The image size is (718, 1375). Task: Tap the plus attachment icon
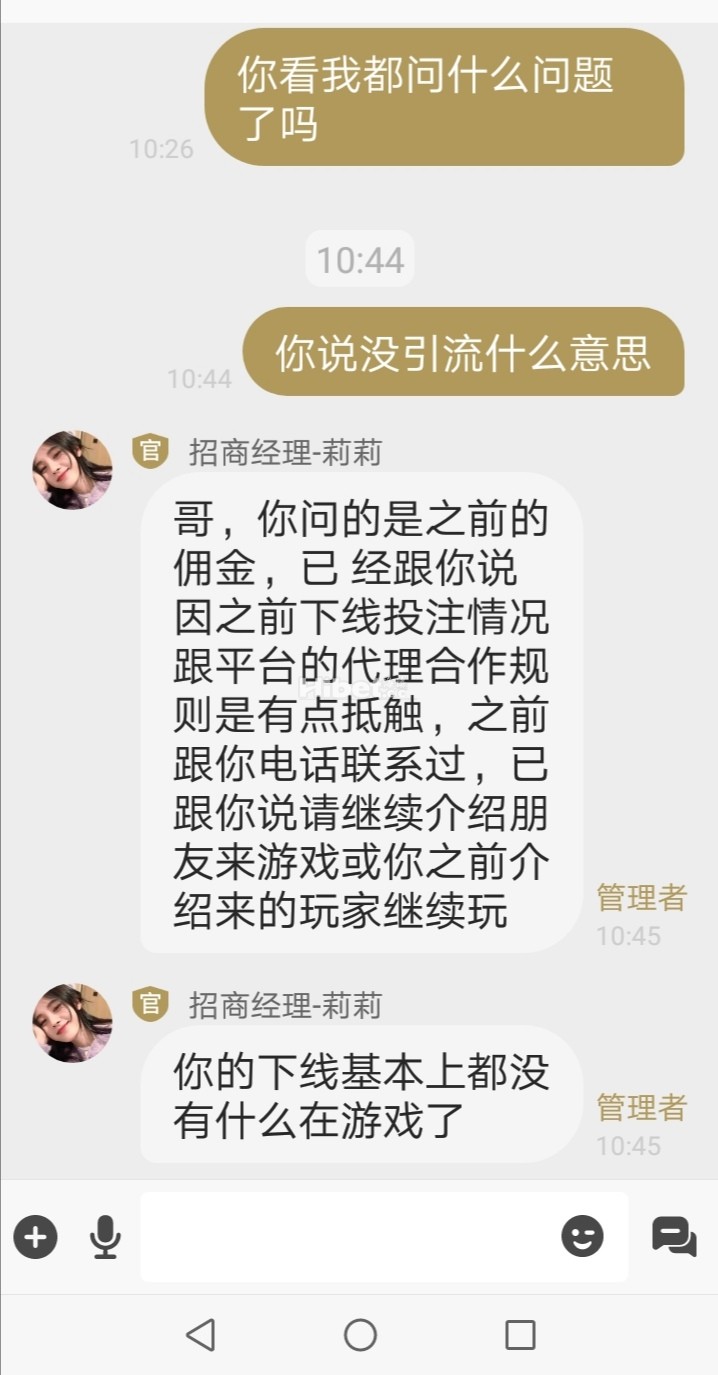tap(35, 1237)
